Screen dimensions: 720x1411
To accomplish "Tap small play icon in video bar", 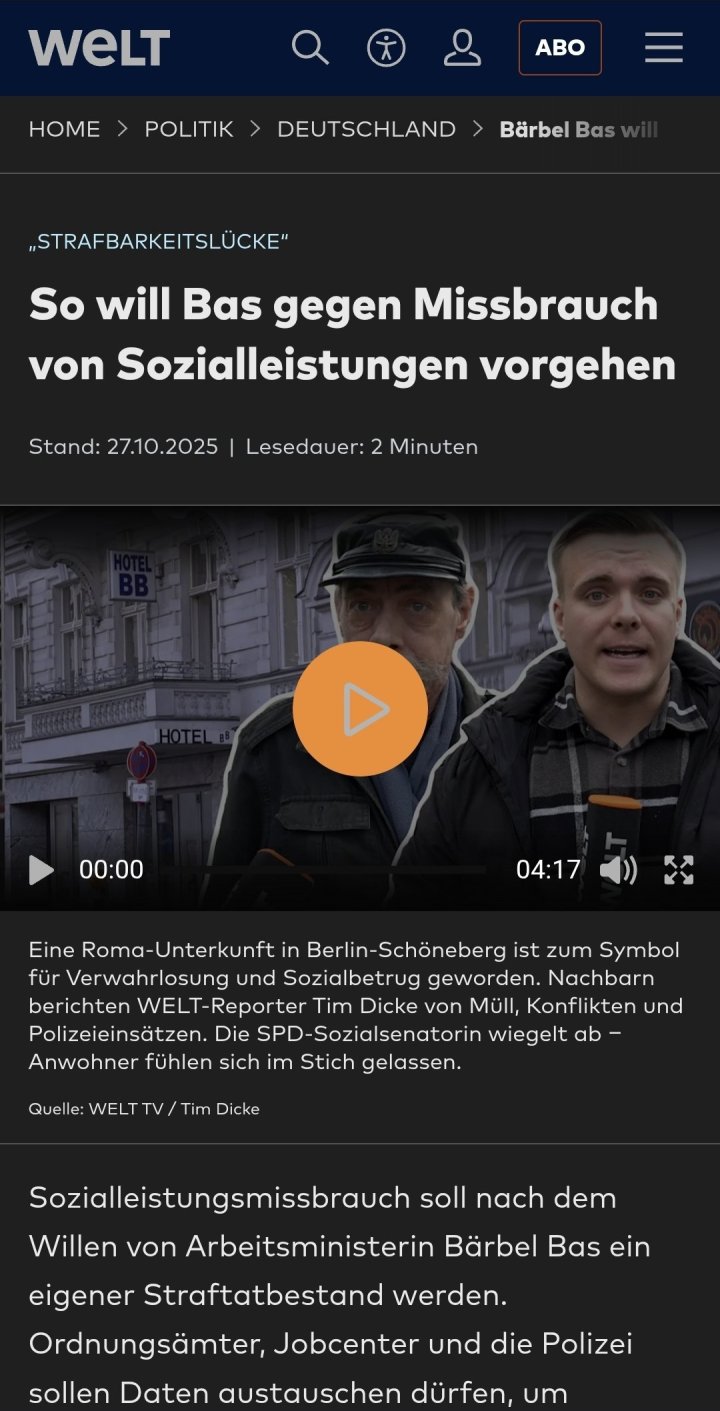I will tap(41, 870).
